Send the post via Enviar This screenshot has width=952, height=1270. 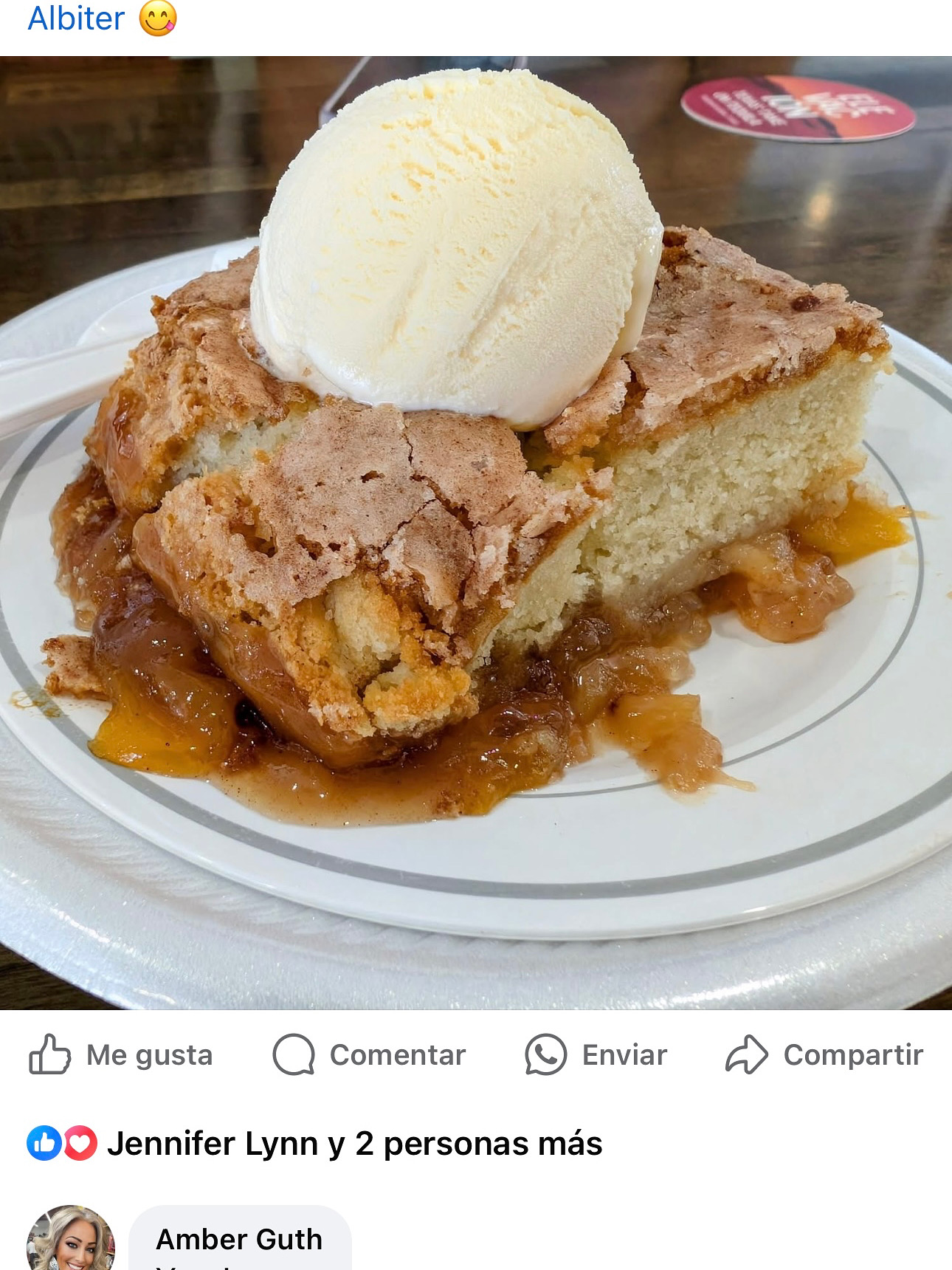coord(596,1054)
